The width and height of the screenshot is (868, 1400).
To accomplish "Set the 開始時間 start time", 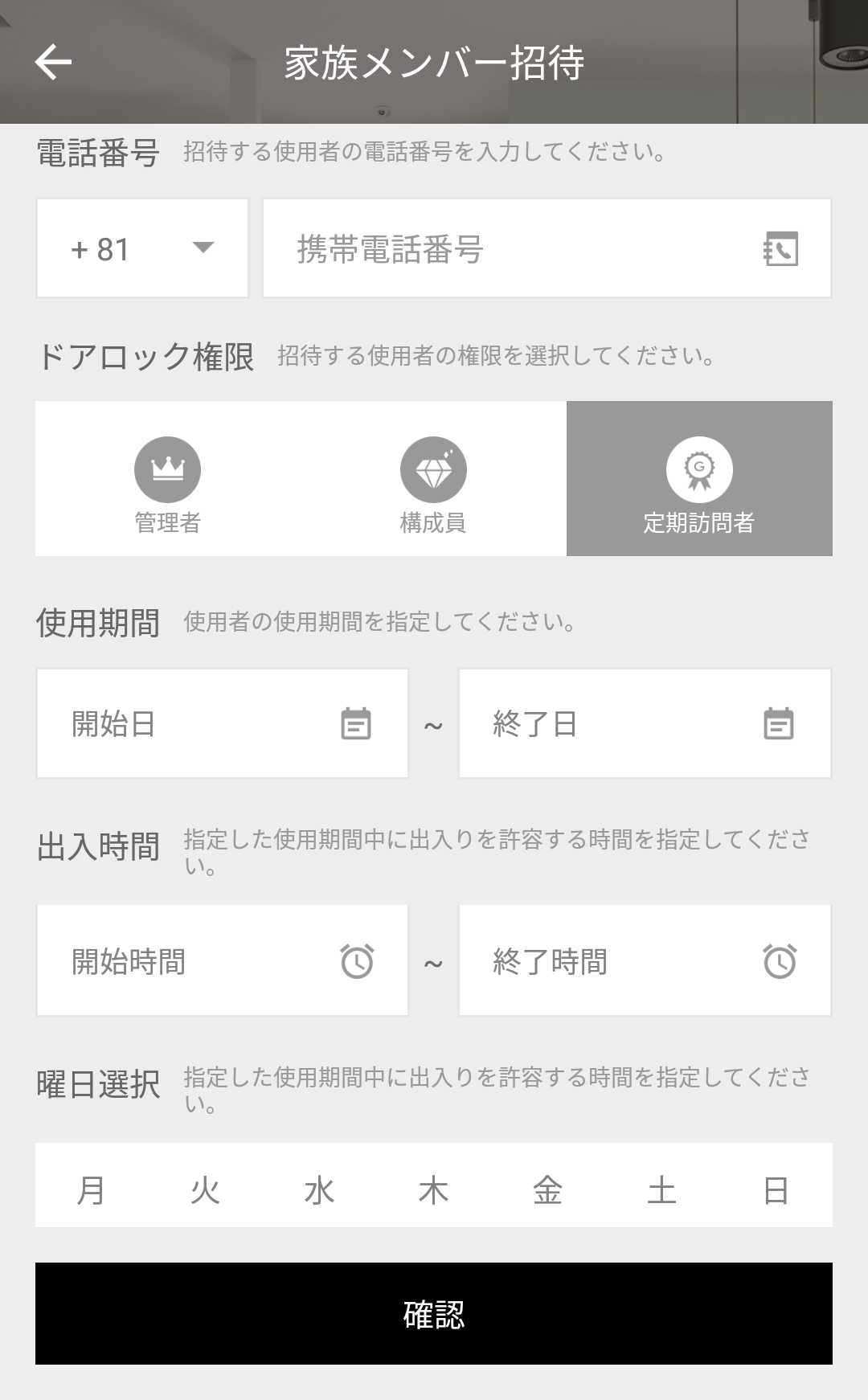I will [223, 960].
